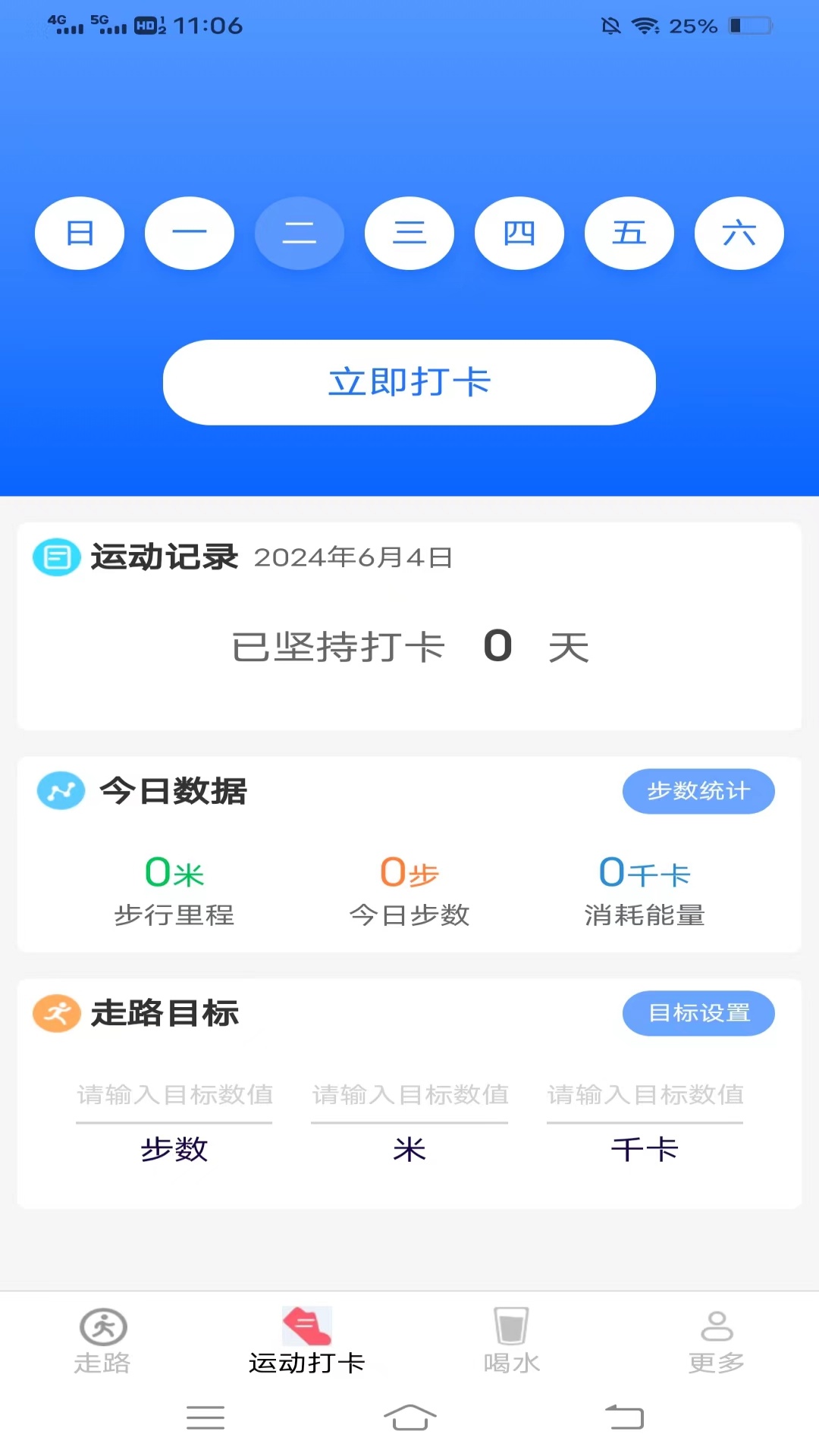Viewport: 819px width, 1456px height.
Task: Switch to the 运动打卡 tab
Action: click(306, 1357)
